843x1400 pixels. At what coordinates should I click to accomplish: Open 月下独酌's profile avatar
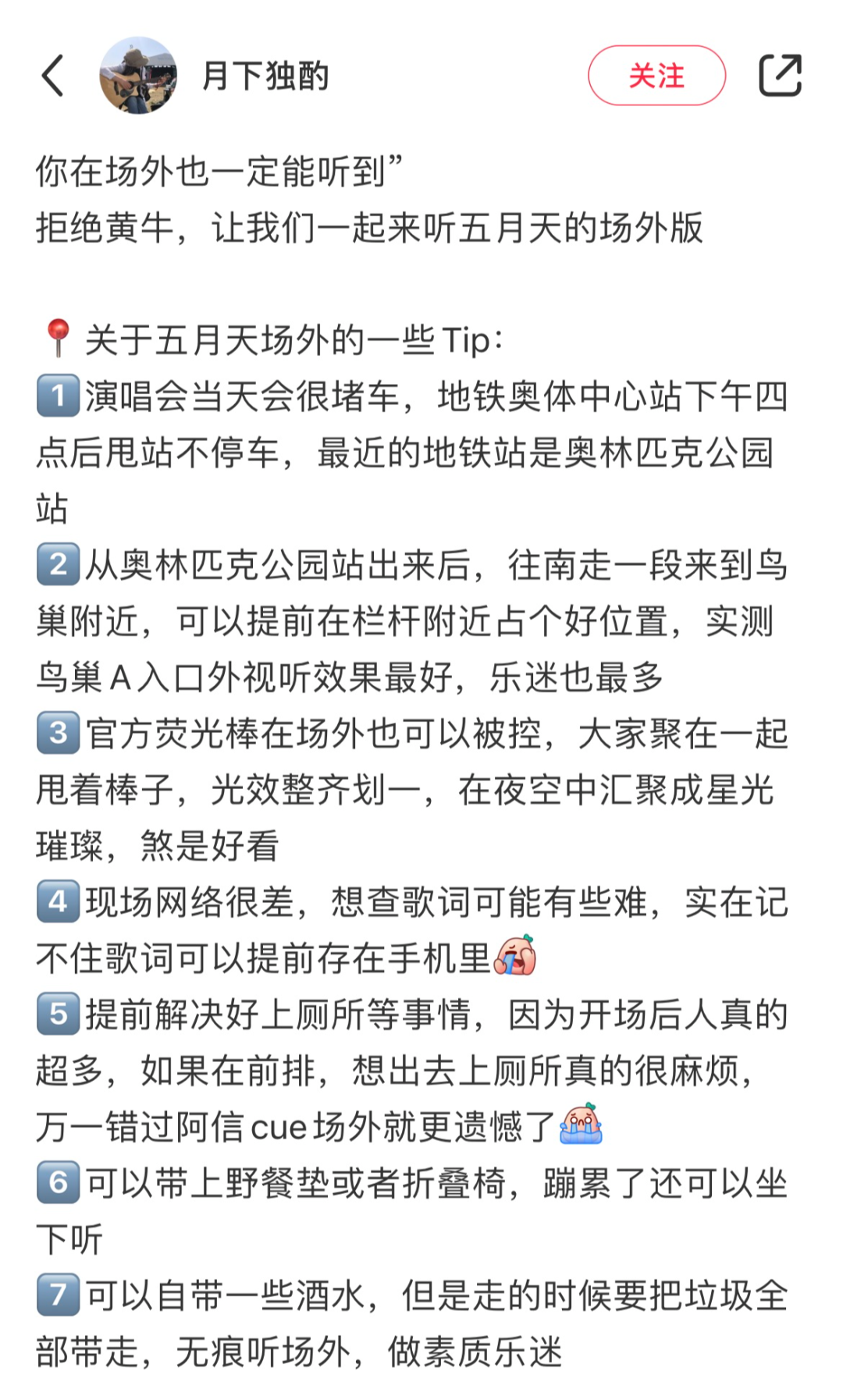(138, 76)
